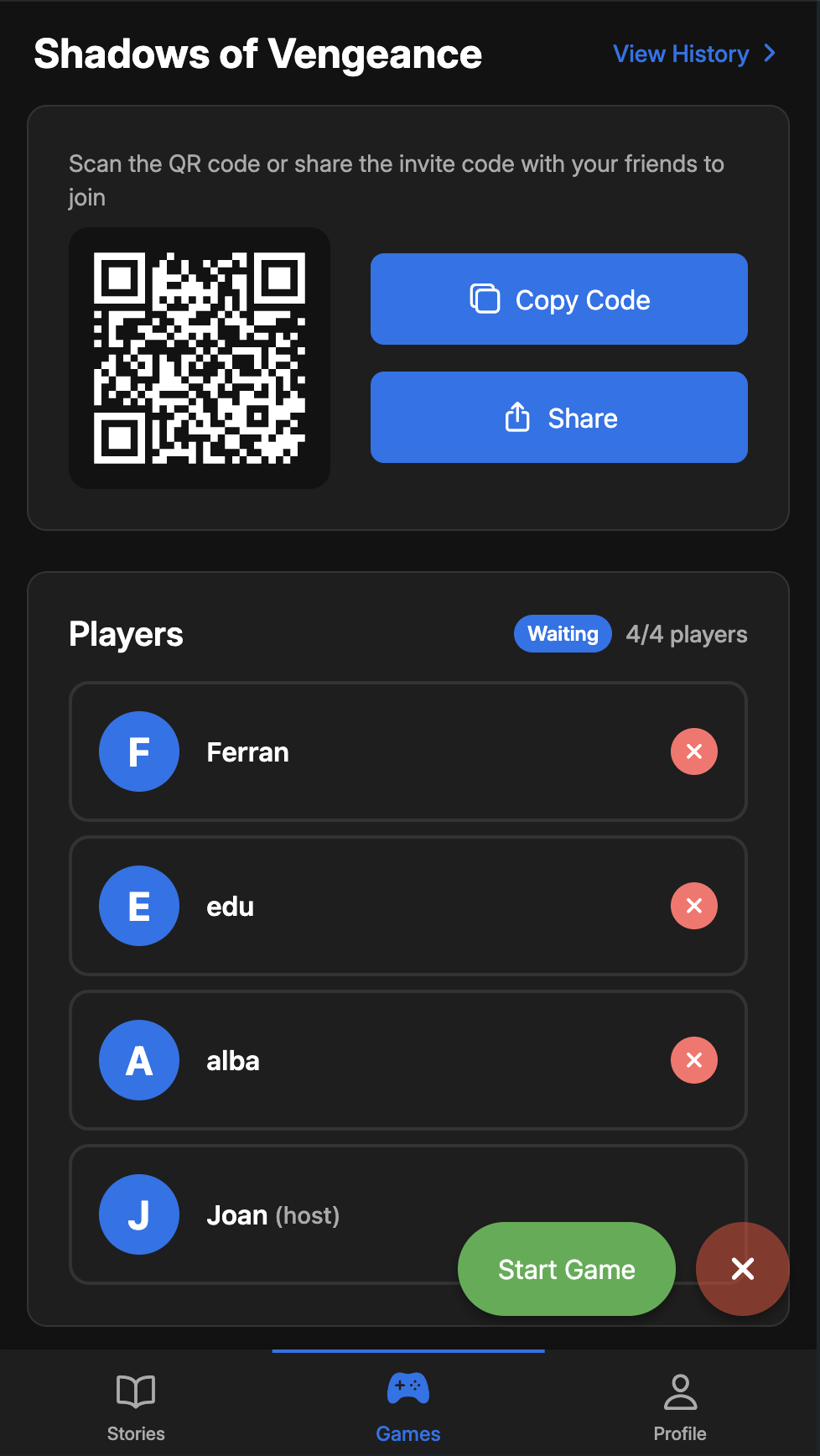
Task: Switch to the Games tab
Action: [407, 1405]
